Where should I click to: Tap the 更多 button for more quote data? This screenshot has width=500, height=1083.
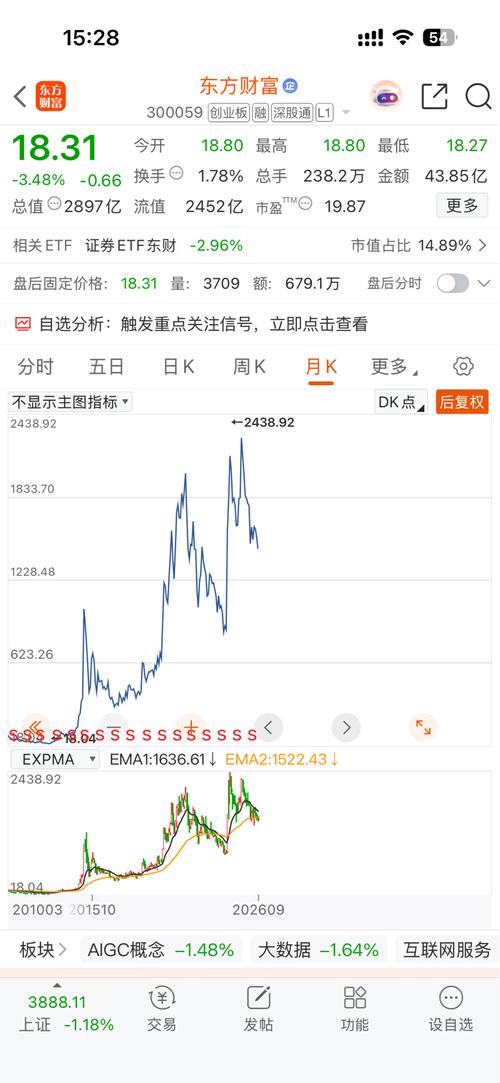pyautogui.click(x=462, y=205)
